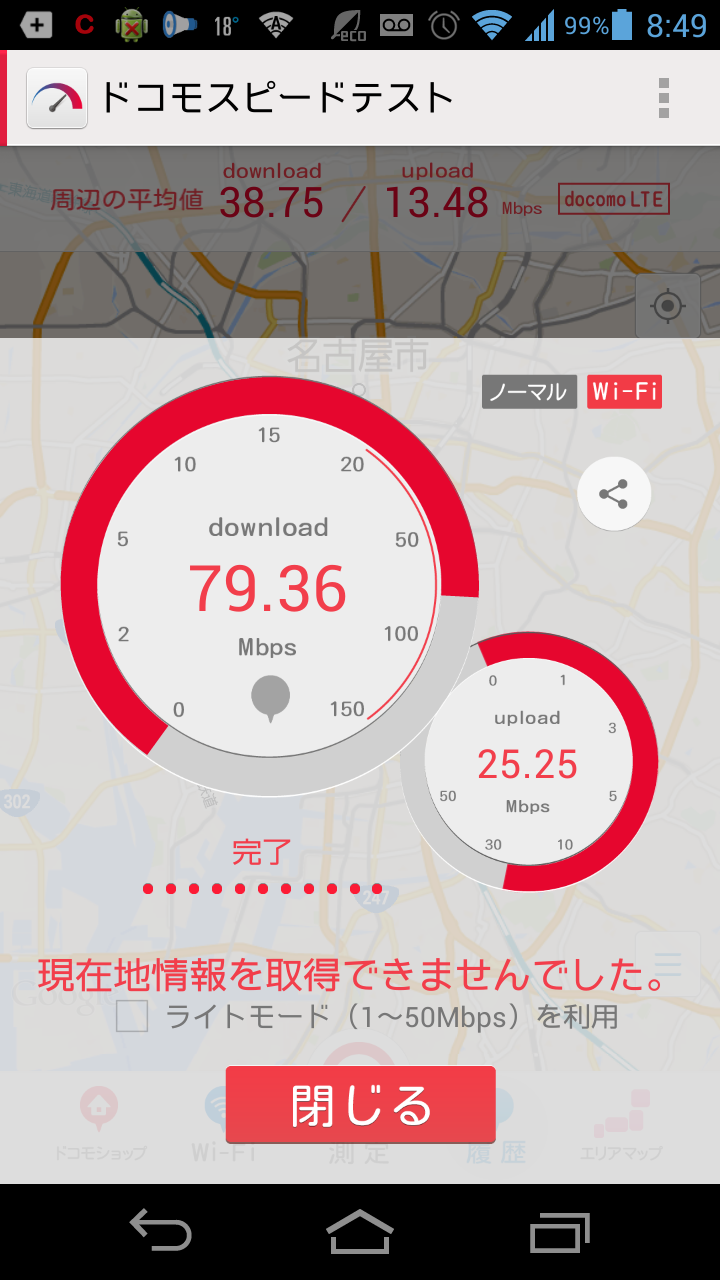Select the Wi-Fi mode chip
720x1280 pixels.
click(625, 391)
